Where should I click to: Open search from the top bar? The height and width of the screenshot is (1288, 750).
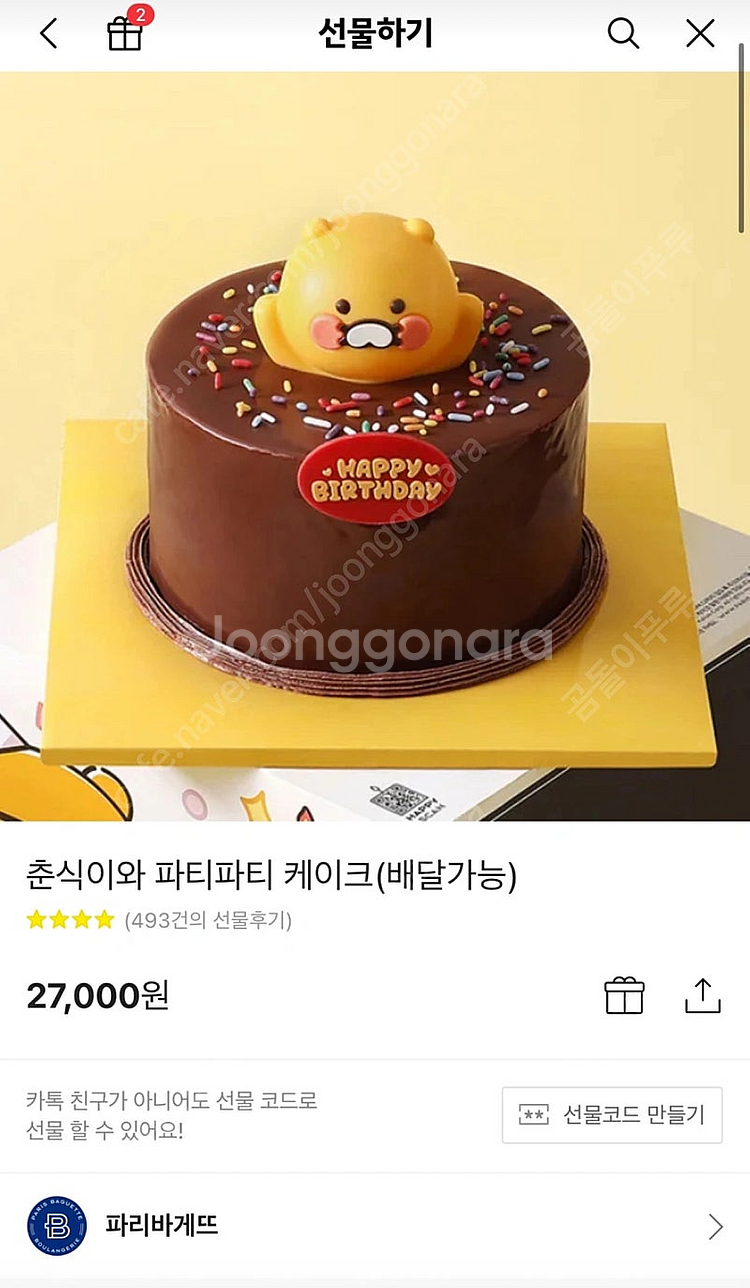tap(623, 34)
